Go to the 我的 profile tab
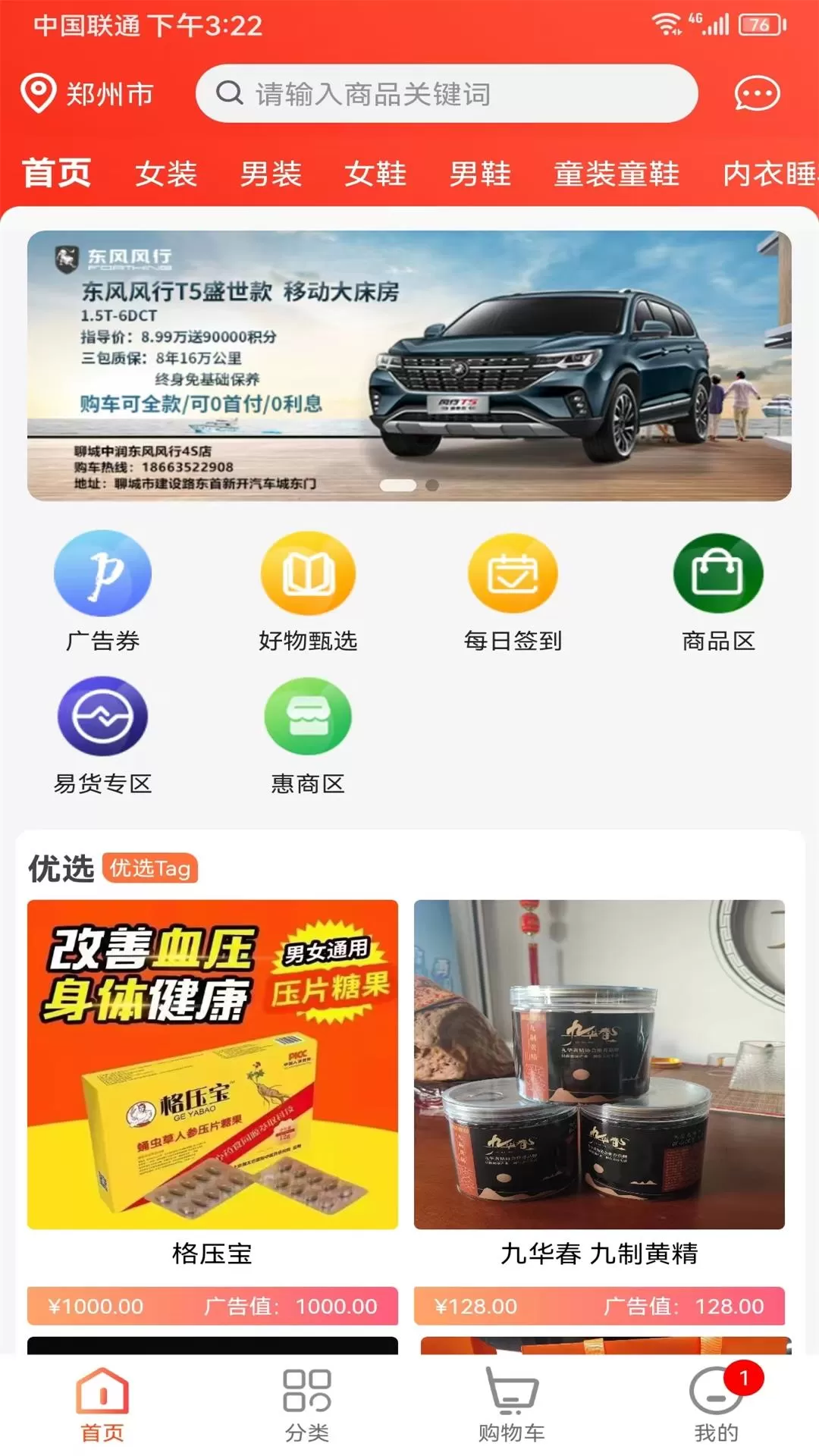 (717, 1404)
